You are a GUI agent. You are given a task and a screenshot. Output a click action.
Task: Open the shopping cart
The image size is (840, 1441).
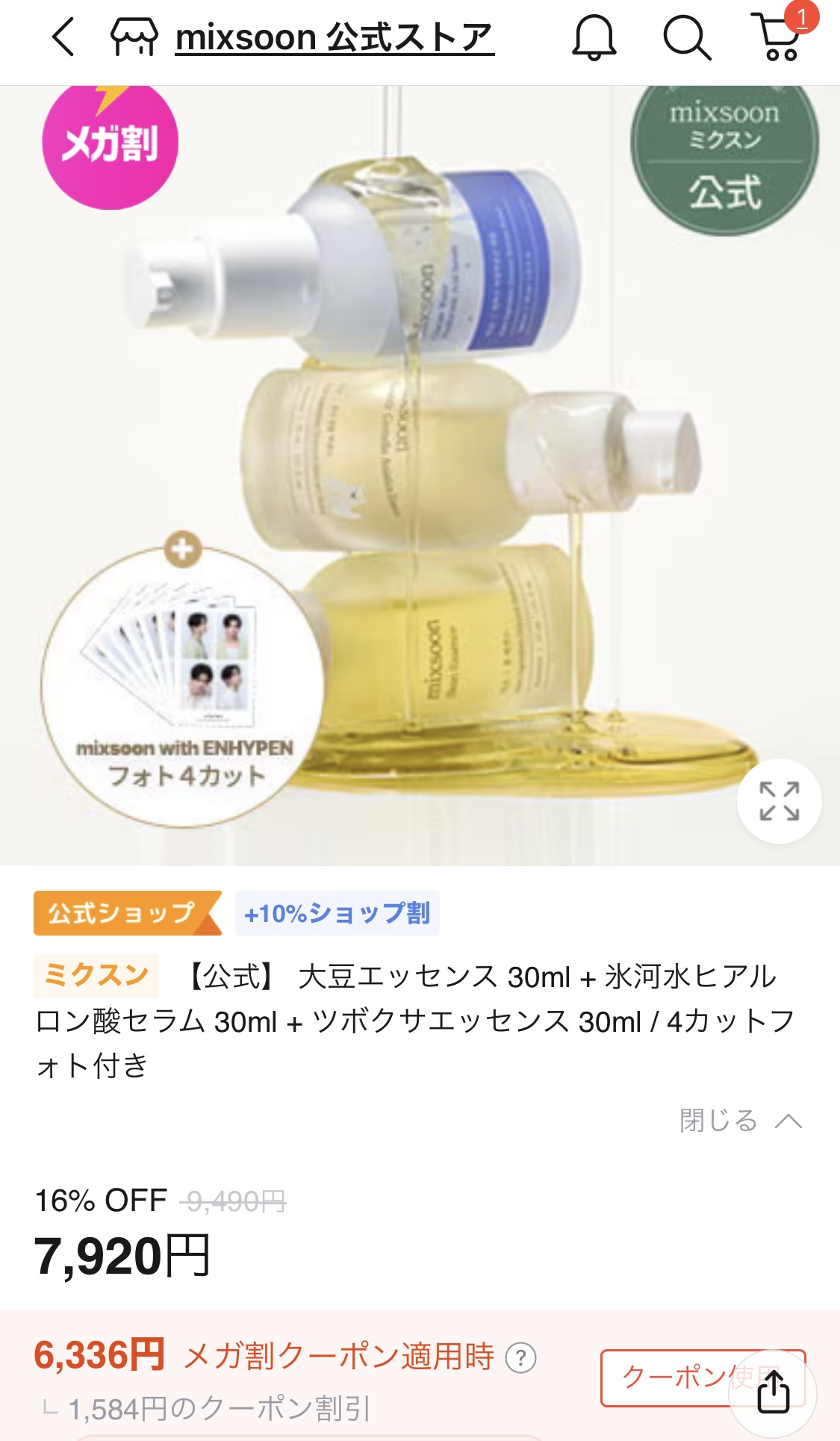[x=780, y=36]
